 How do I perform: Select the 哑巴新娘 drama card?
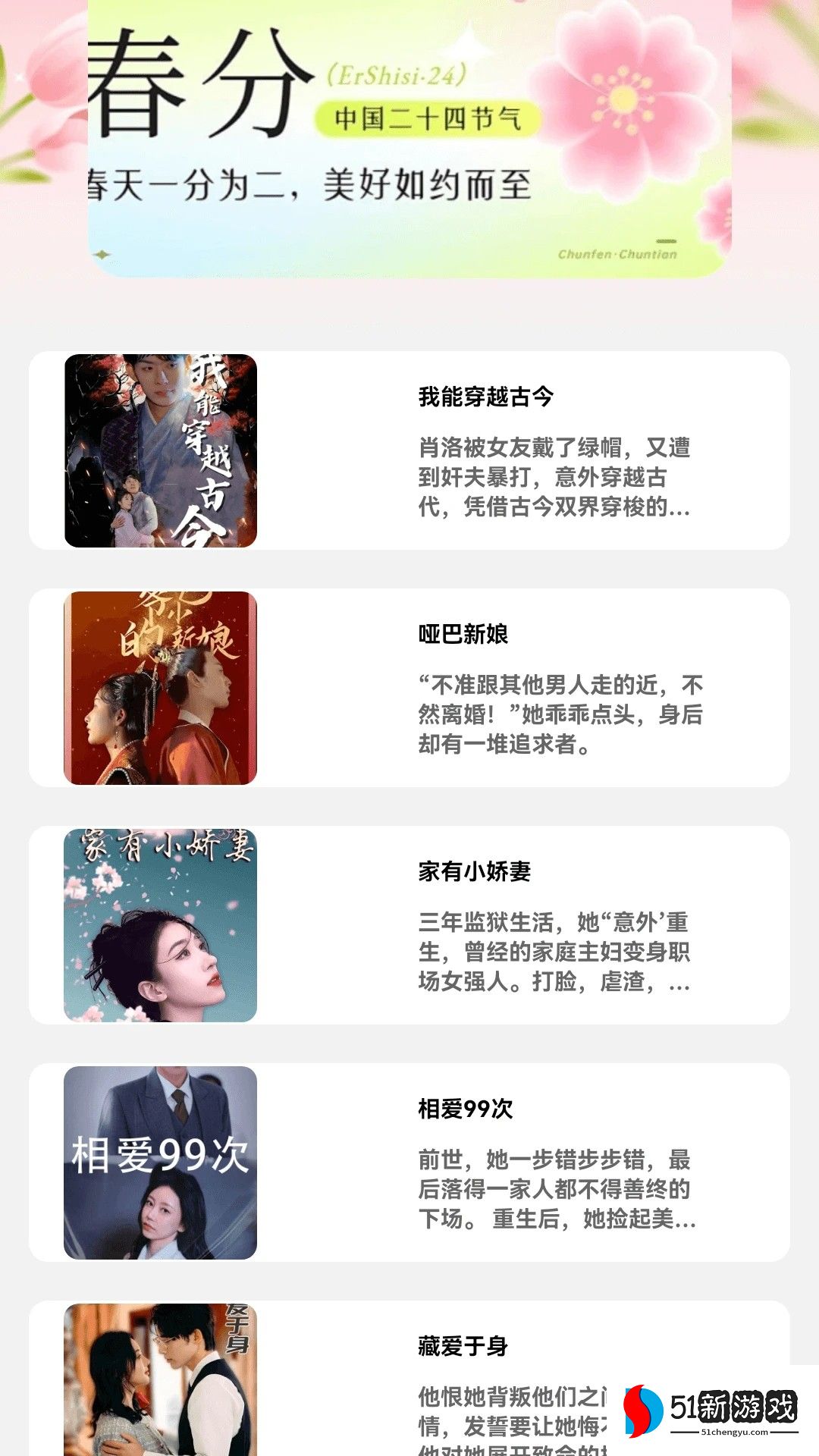click(x=409, y=688)
